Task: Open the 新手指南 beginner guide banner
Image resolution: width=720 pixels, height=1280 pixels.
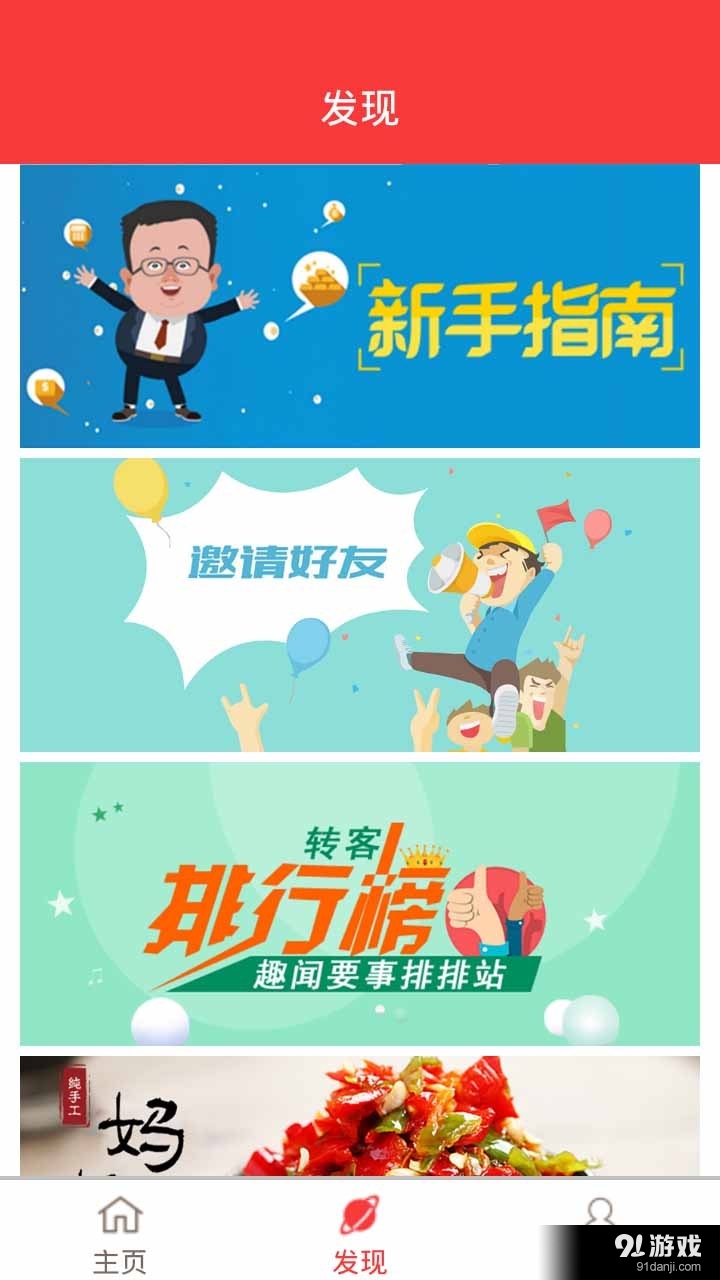Action: [x=360, y=306]
